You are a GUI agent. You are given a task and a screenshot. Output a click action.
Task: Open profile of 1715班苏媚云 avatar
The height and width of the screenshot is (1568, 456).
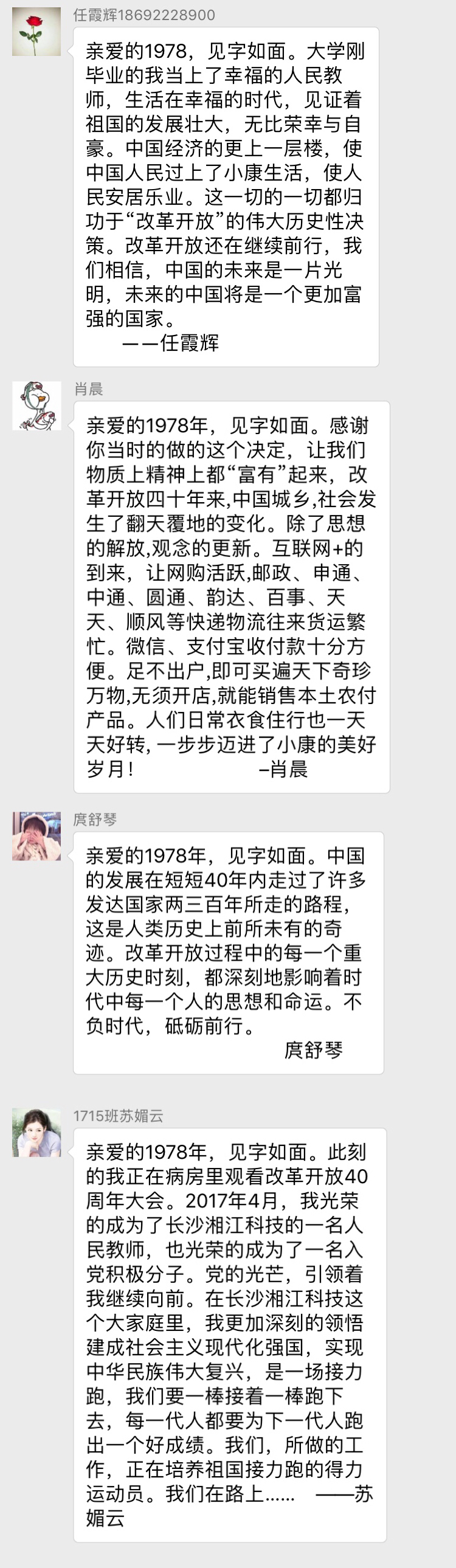36,1132
